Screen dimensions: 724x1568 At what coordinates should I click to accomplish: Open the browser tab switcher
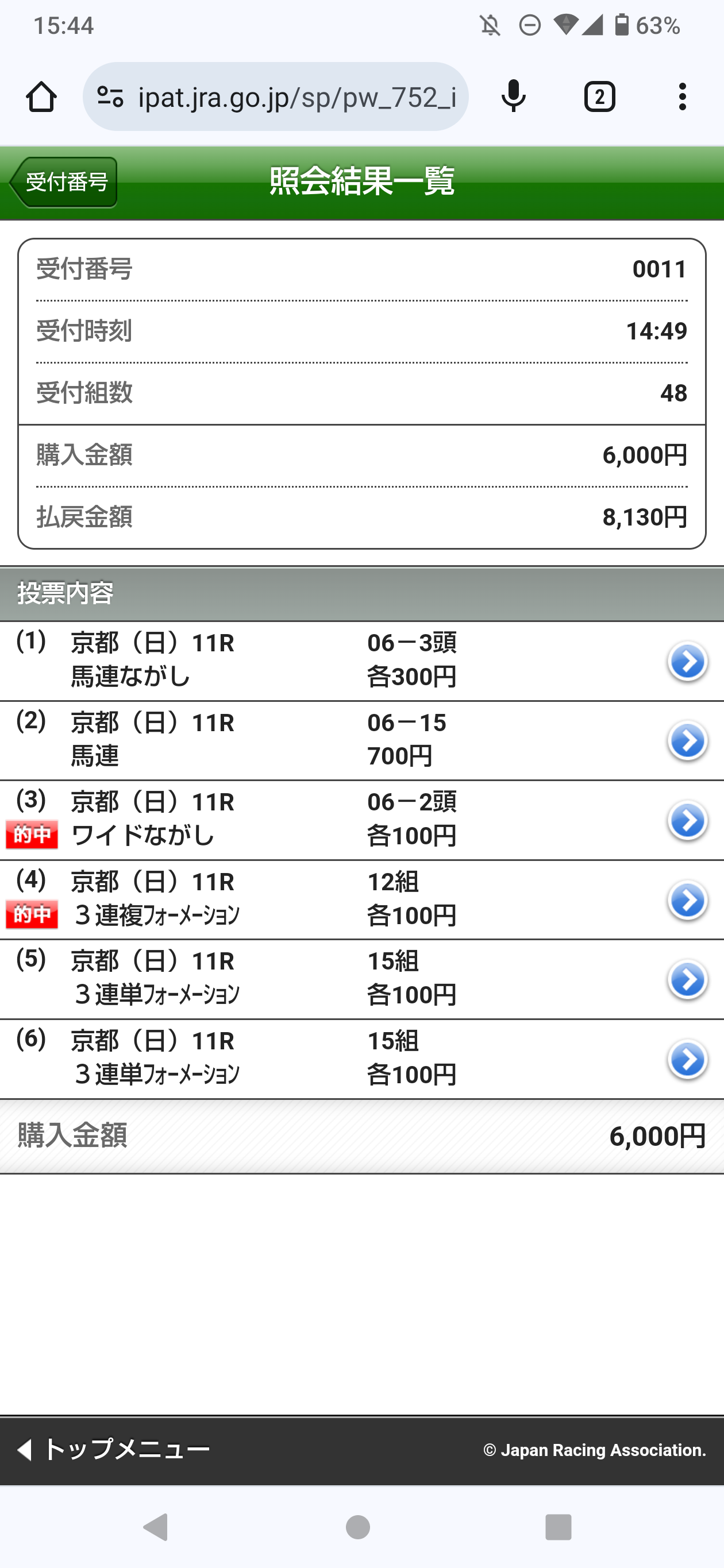pyautogui.click(x=599, y=97)
